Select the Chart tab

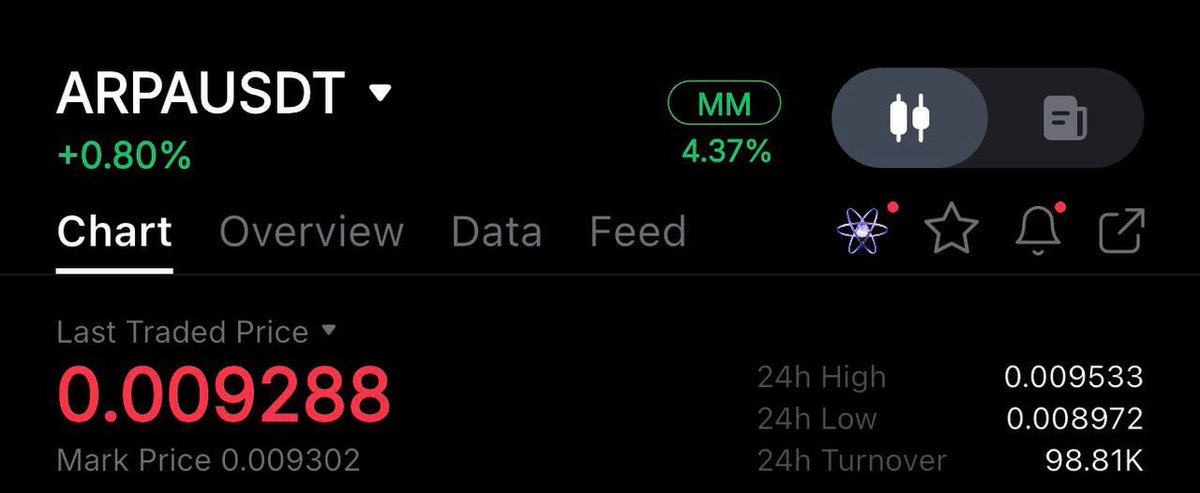coord(114,232)
